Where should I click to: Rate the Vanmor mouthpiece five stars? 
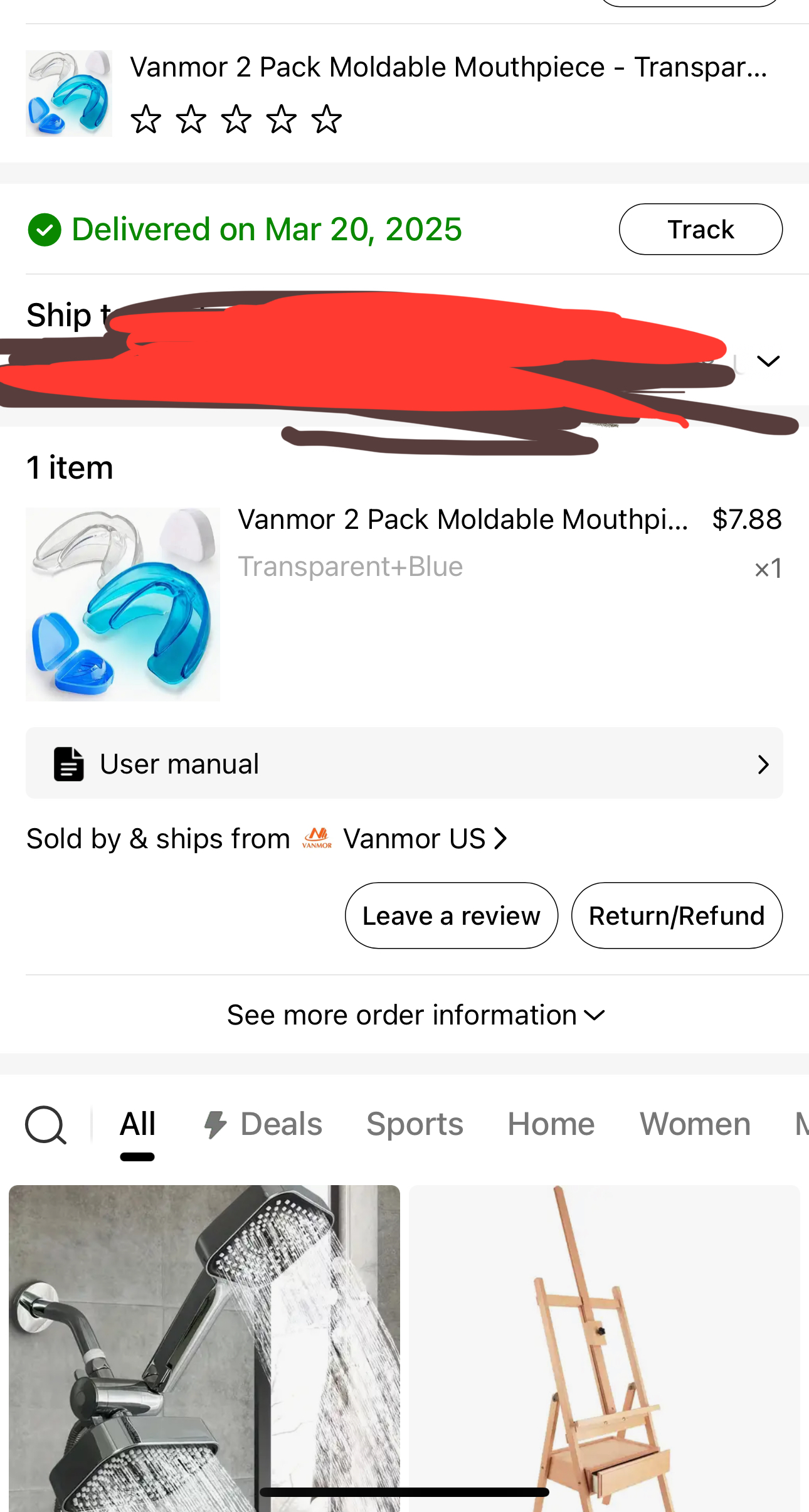(x=326, y=119)
